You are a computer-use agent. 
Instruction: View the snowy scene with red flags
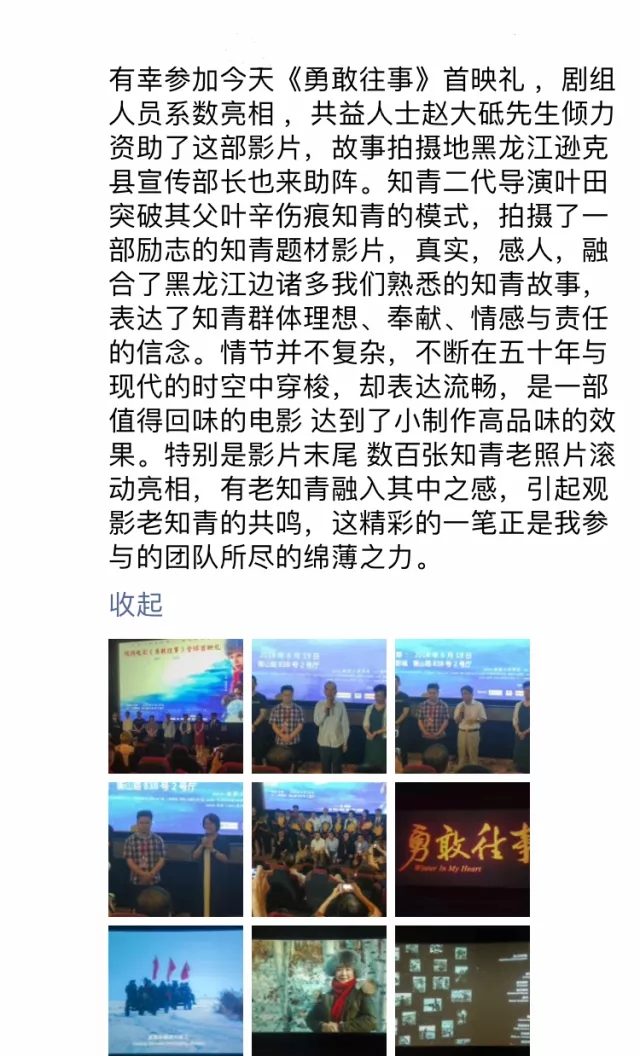click(175, 988)
